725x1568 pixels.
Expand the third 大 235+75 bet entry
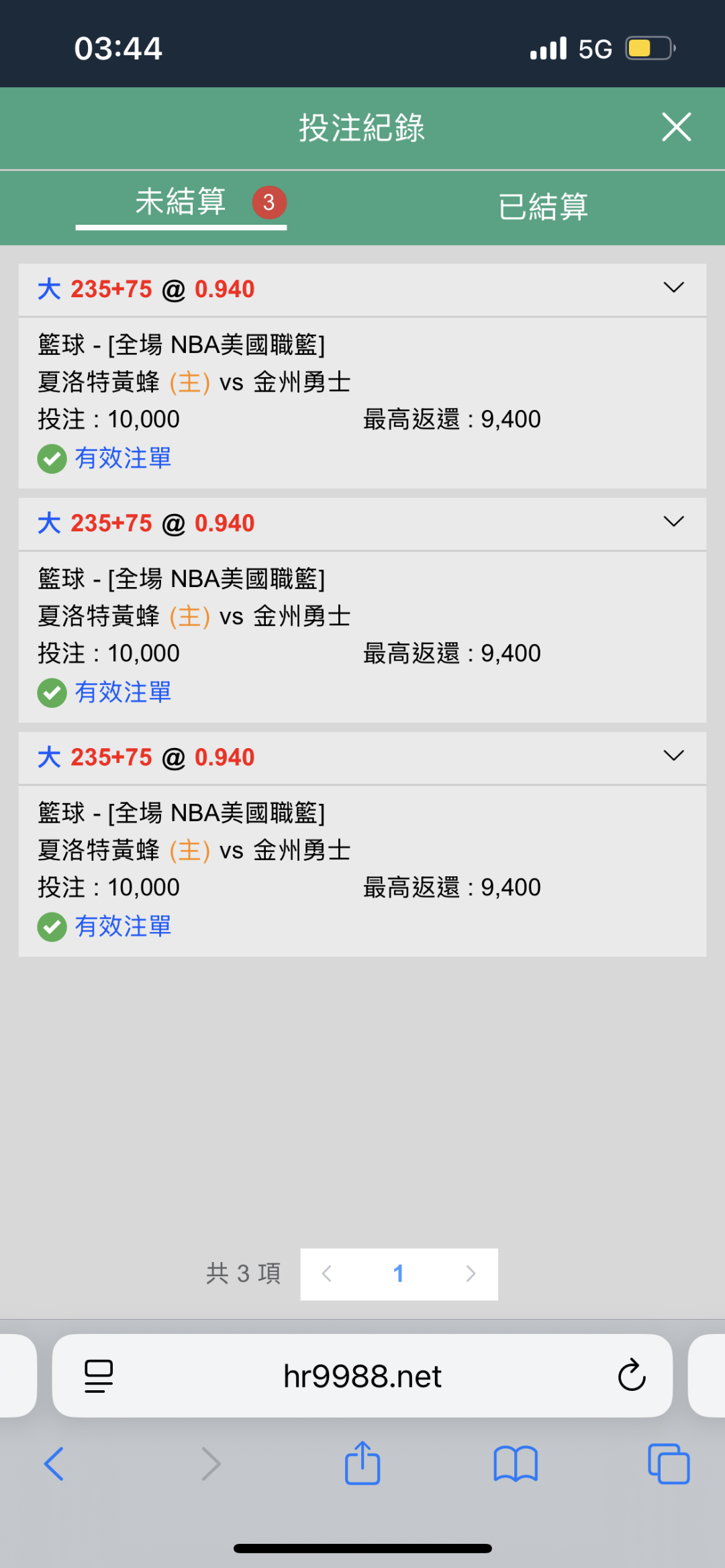[x=673, y=756]
